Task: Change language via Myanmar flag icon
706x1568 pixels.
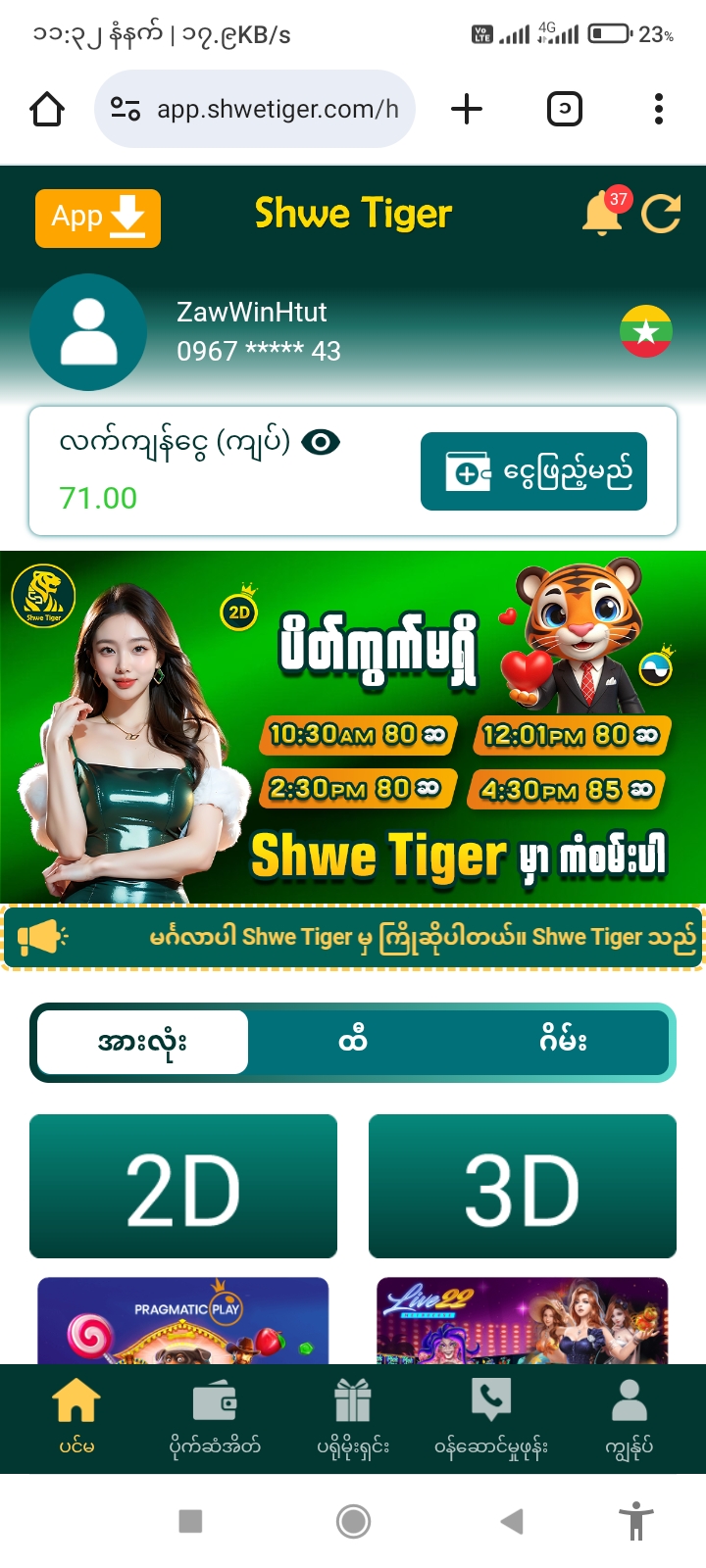Action: (x=645, y=332)
